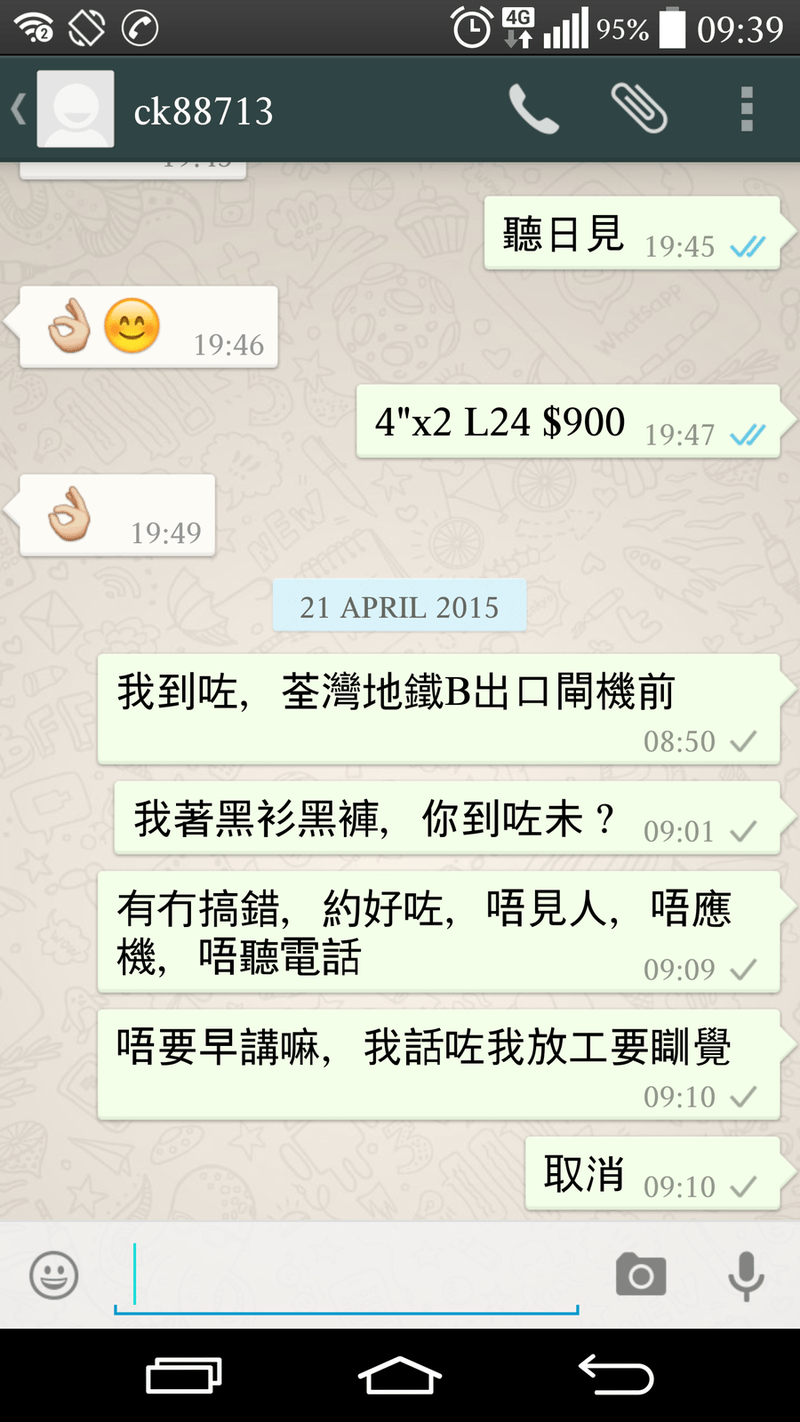Open the emoji picker
Screen dimensions: 800x1422
coord(54,1275)
